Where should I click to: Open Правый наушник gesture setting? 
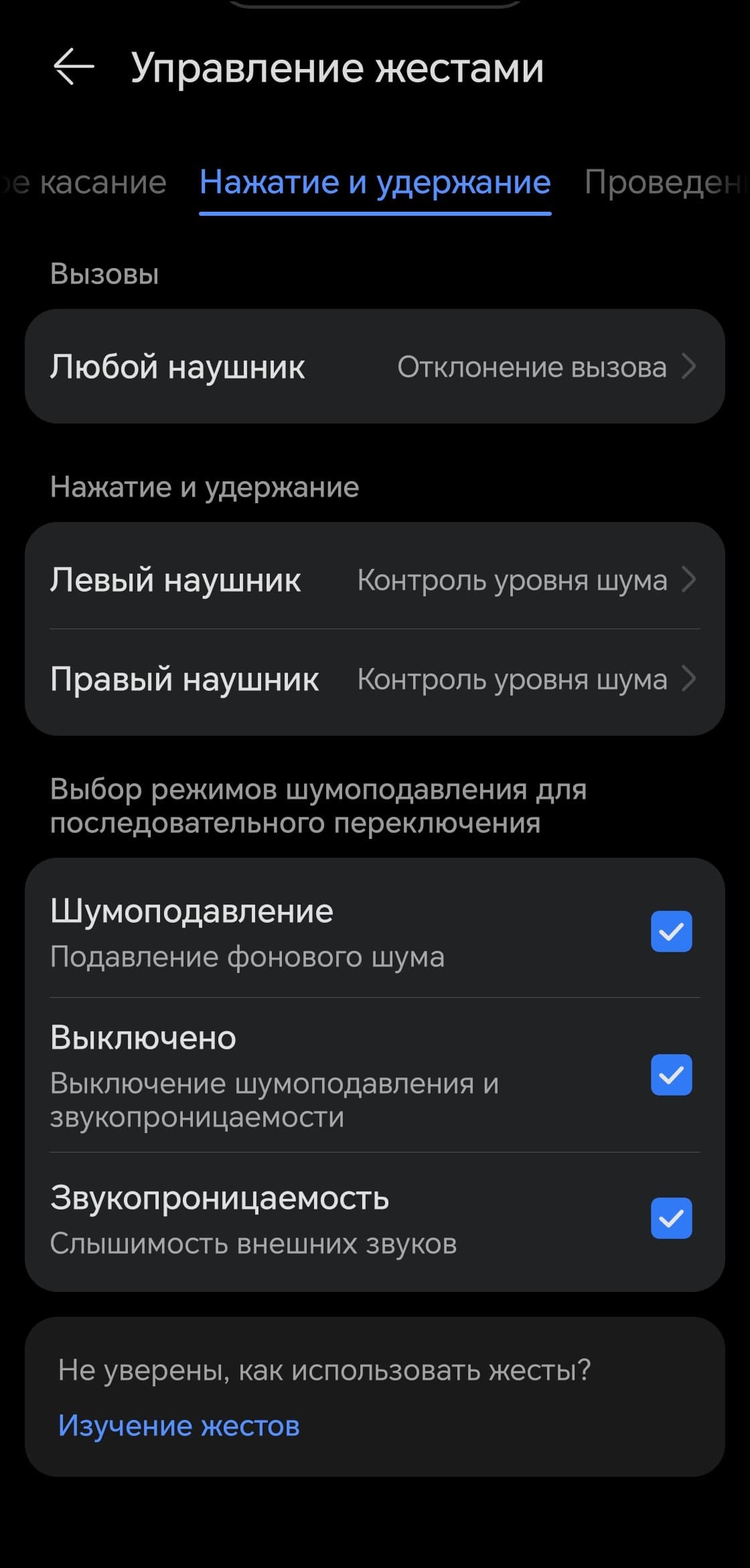click(375, 679)
